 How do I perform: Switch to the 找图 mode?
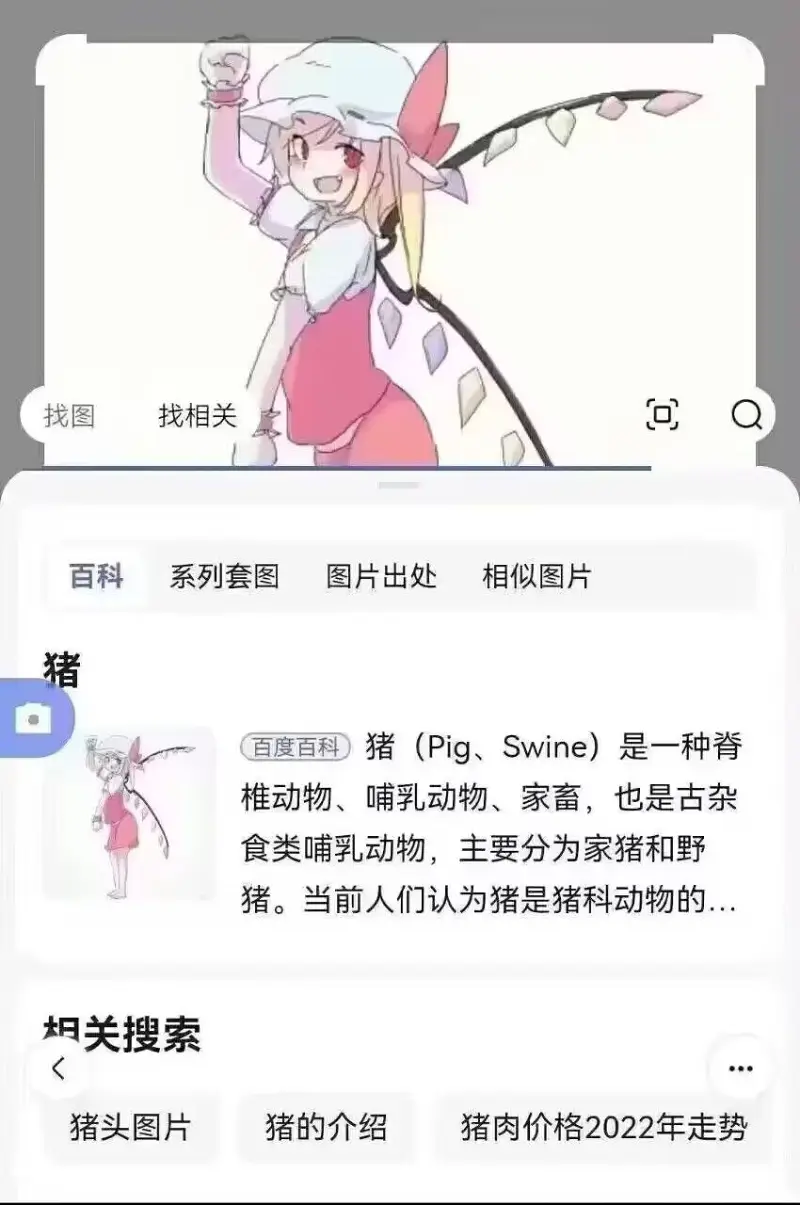(69, 415)
